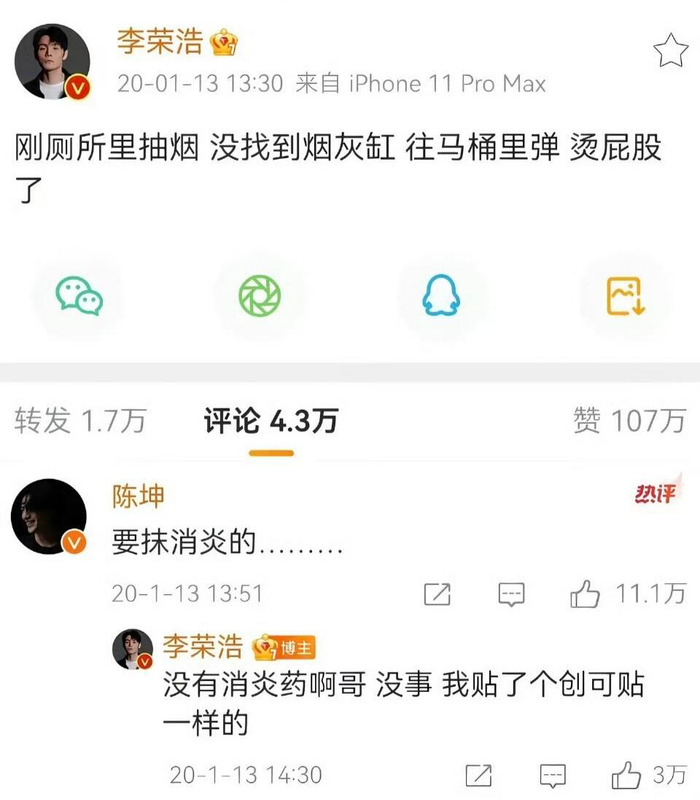This screenshot has width=700, height=800.
Task: Repost 陈坤's comment
Action: pos(437,594)
